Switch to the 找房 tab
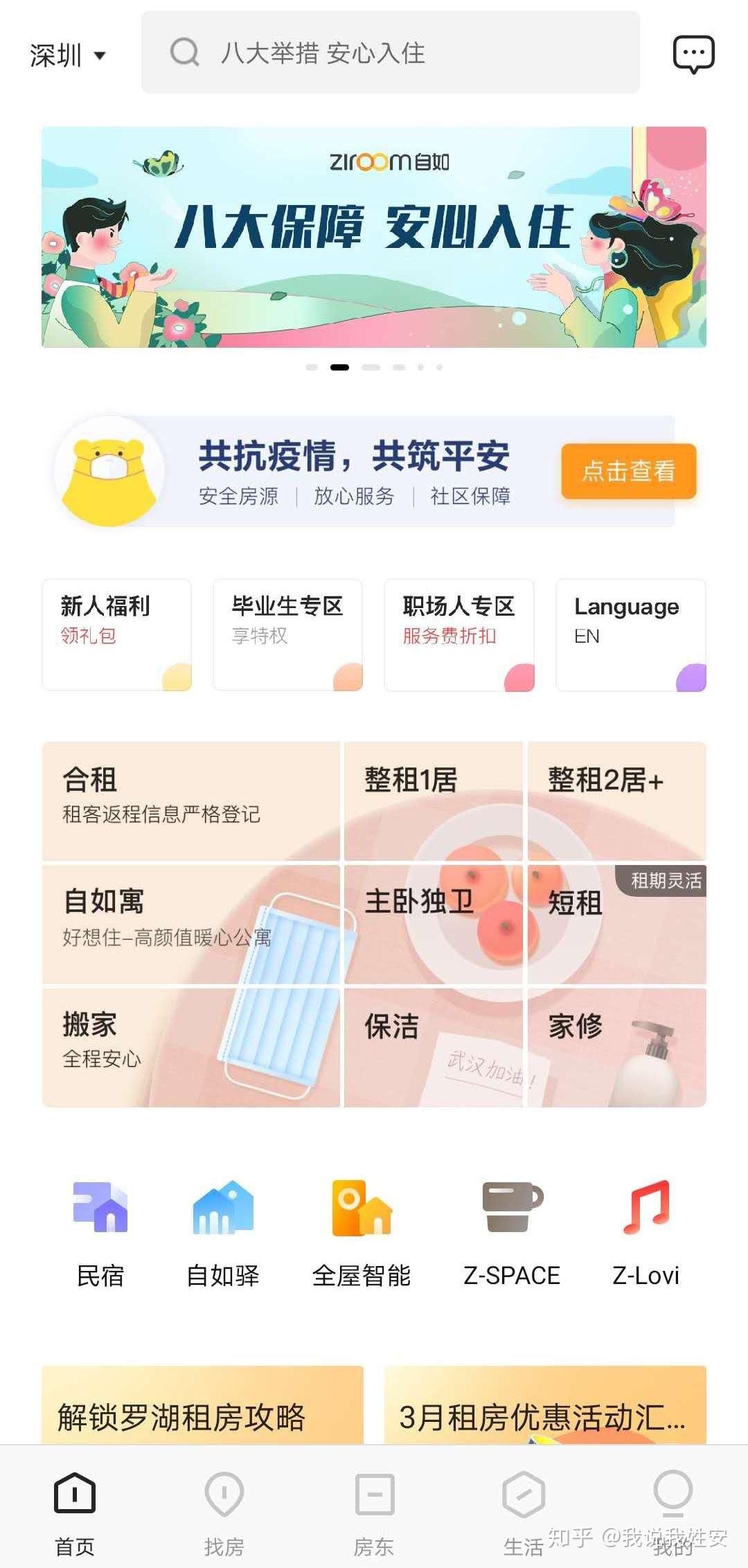Screen dimensions: 748x1568 point(224,1513)
